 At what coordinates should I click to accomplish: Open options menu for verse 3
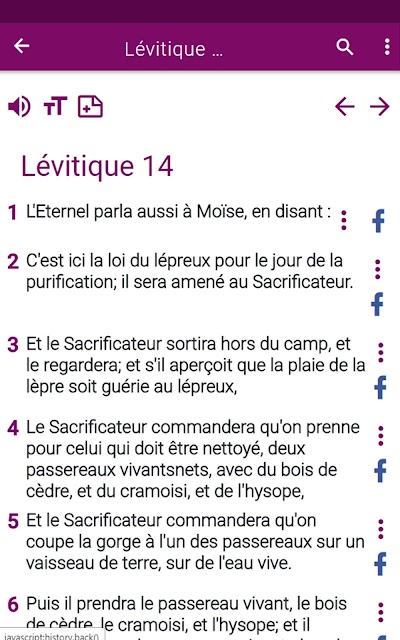[x=381, y=353]
